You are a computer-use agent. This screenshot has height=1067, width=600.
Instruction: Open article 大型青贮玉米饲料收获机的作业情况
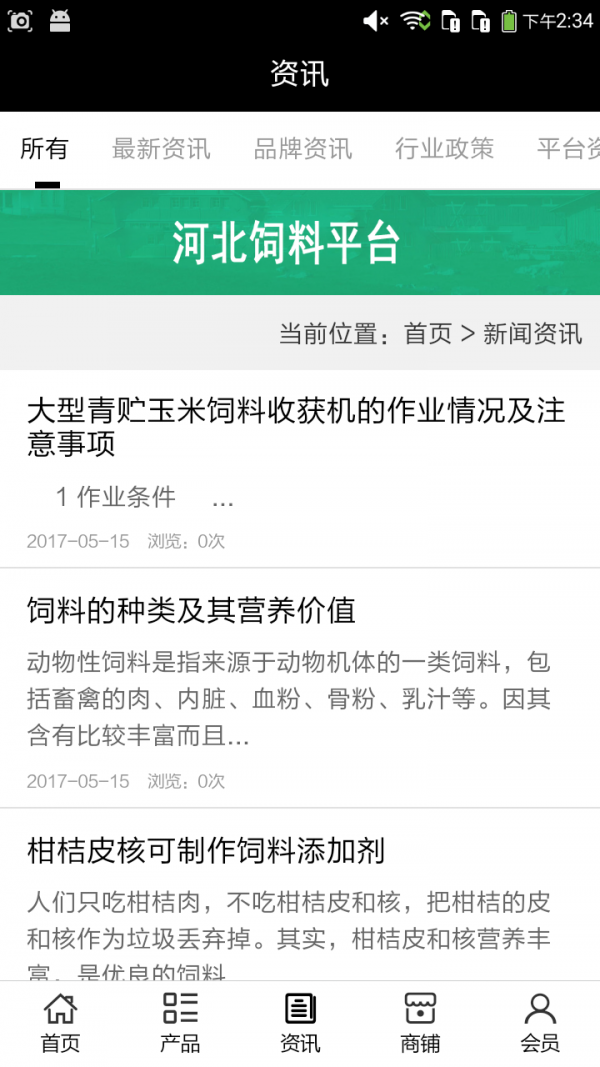[x=296, y=427]
